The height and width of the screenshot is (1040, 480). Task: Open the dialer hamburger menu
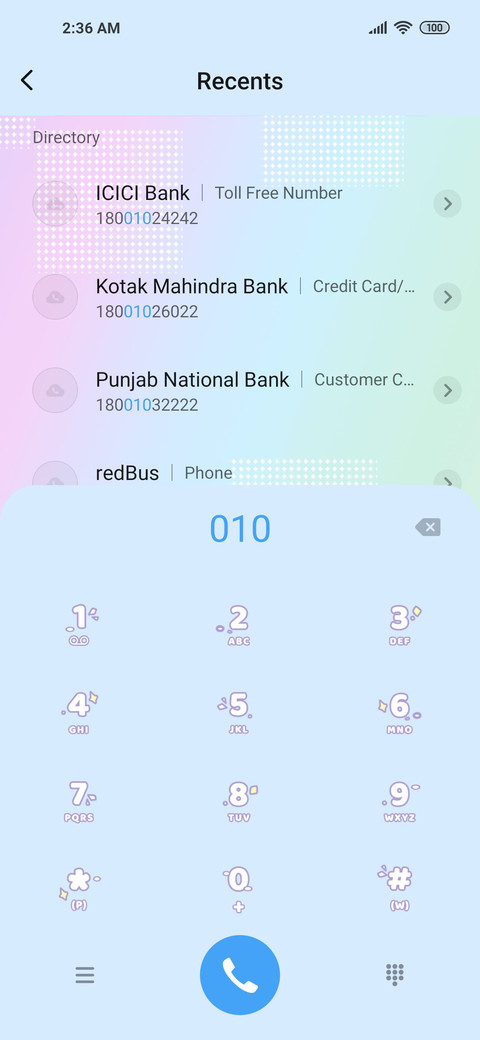pyautogui.click(x=85, y=975)
